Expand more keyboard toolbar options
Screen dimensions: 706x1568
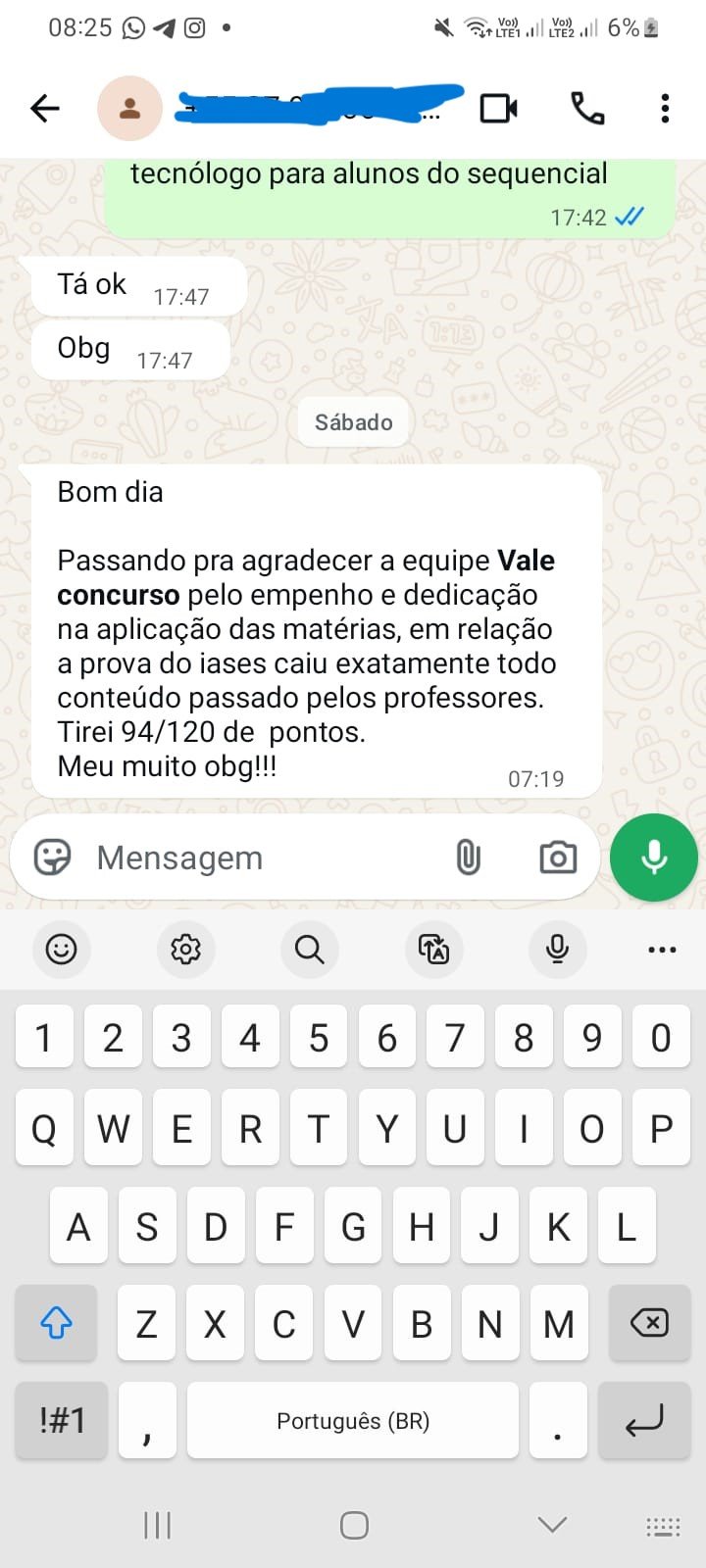tap(662, 949)
